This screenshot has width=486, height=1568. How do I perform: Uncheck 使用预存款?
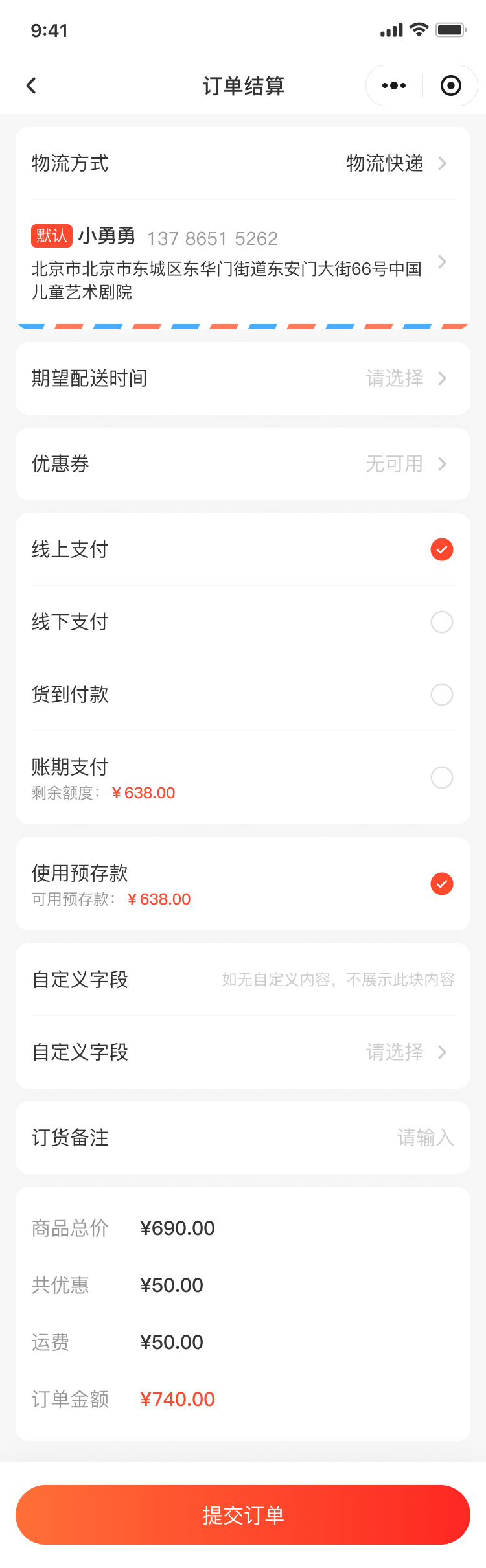pos(441,884)
